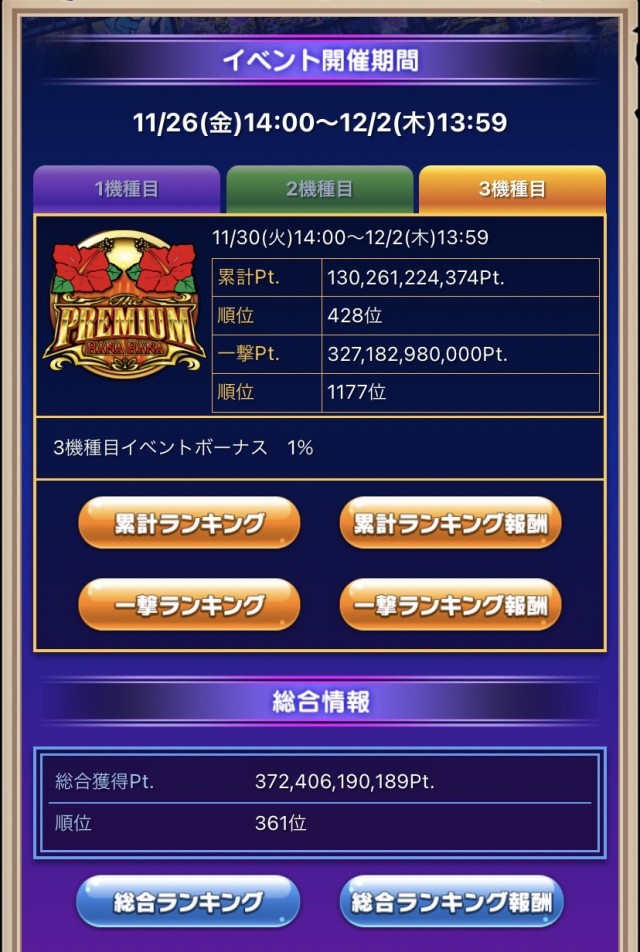Open 累計ランキング

[x=189, y=523]
